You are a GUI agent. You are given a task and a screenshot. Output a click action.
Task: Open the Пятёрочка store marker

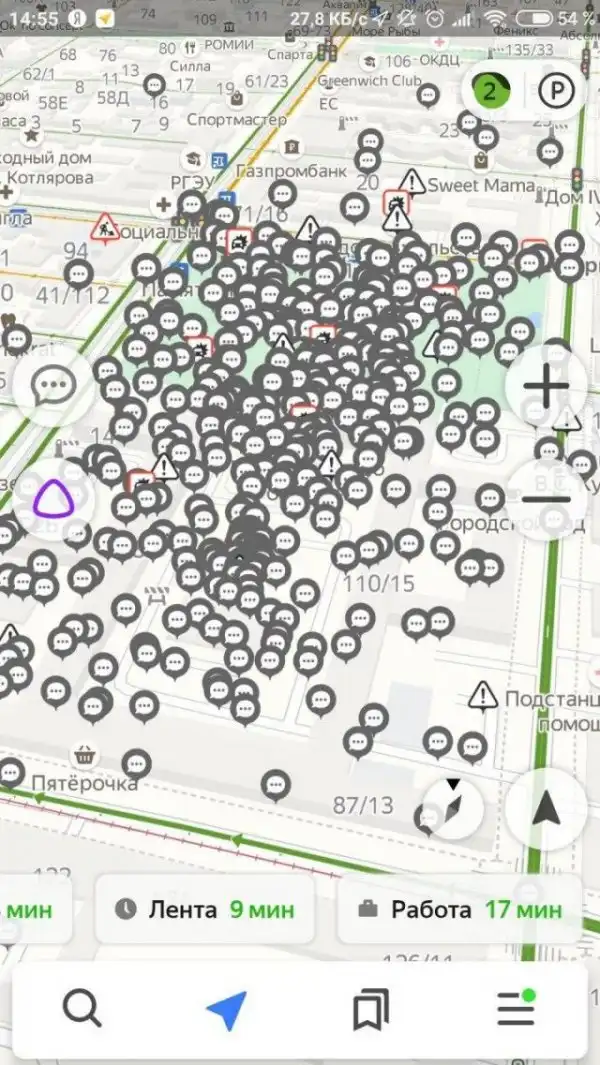pos(86,758)
